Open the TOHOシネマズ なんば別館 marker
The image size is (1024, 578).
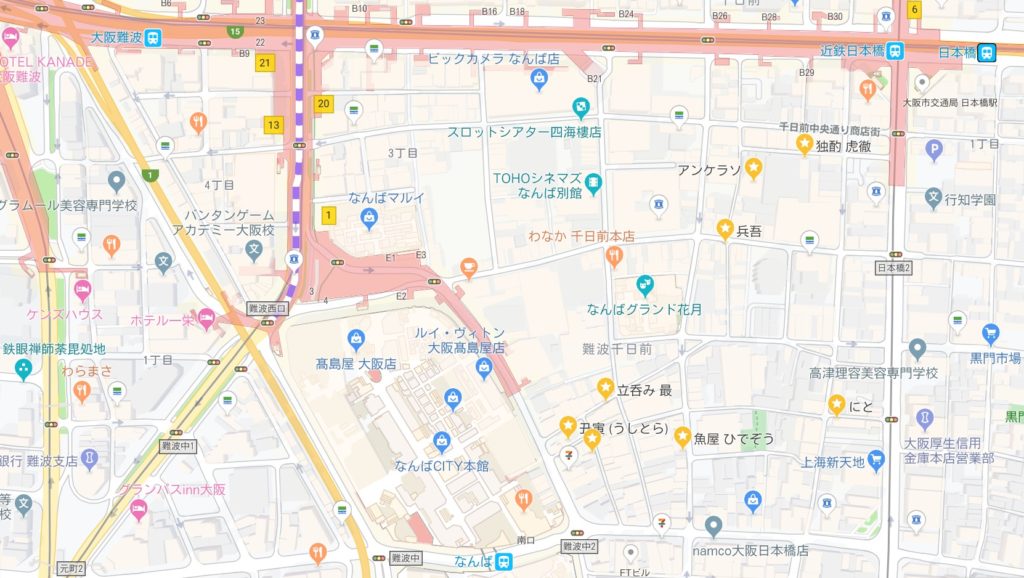(593, 182)
